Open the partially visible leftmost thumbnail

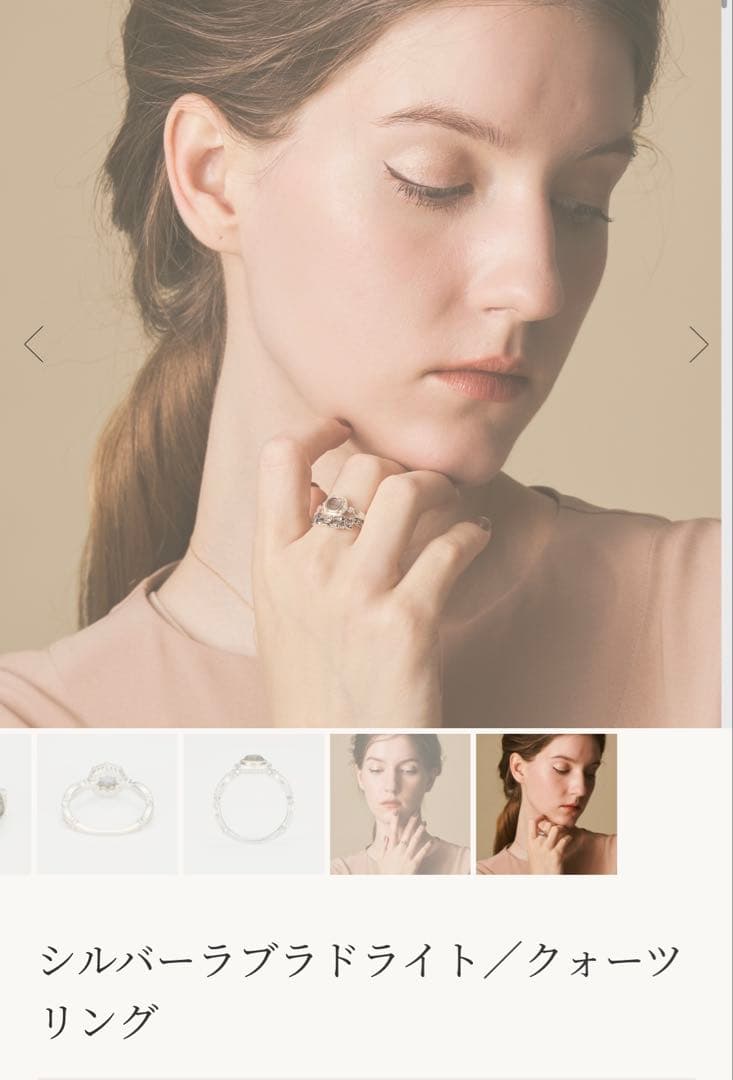point(13,804)
